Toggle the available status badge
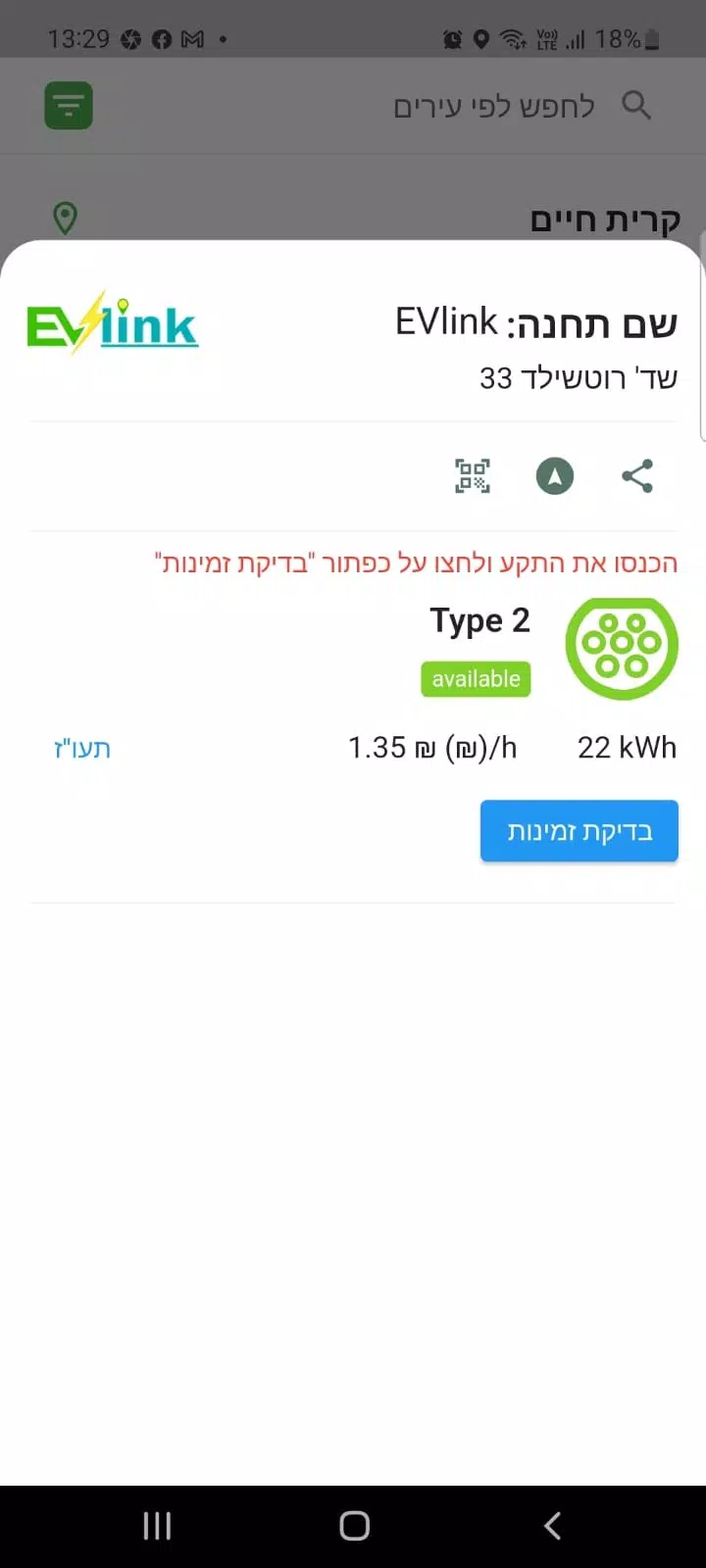706x1568 pixels. click(476, 678)
